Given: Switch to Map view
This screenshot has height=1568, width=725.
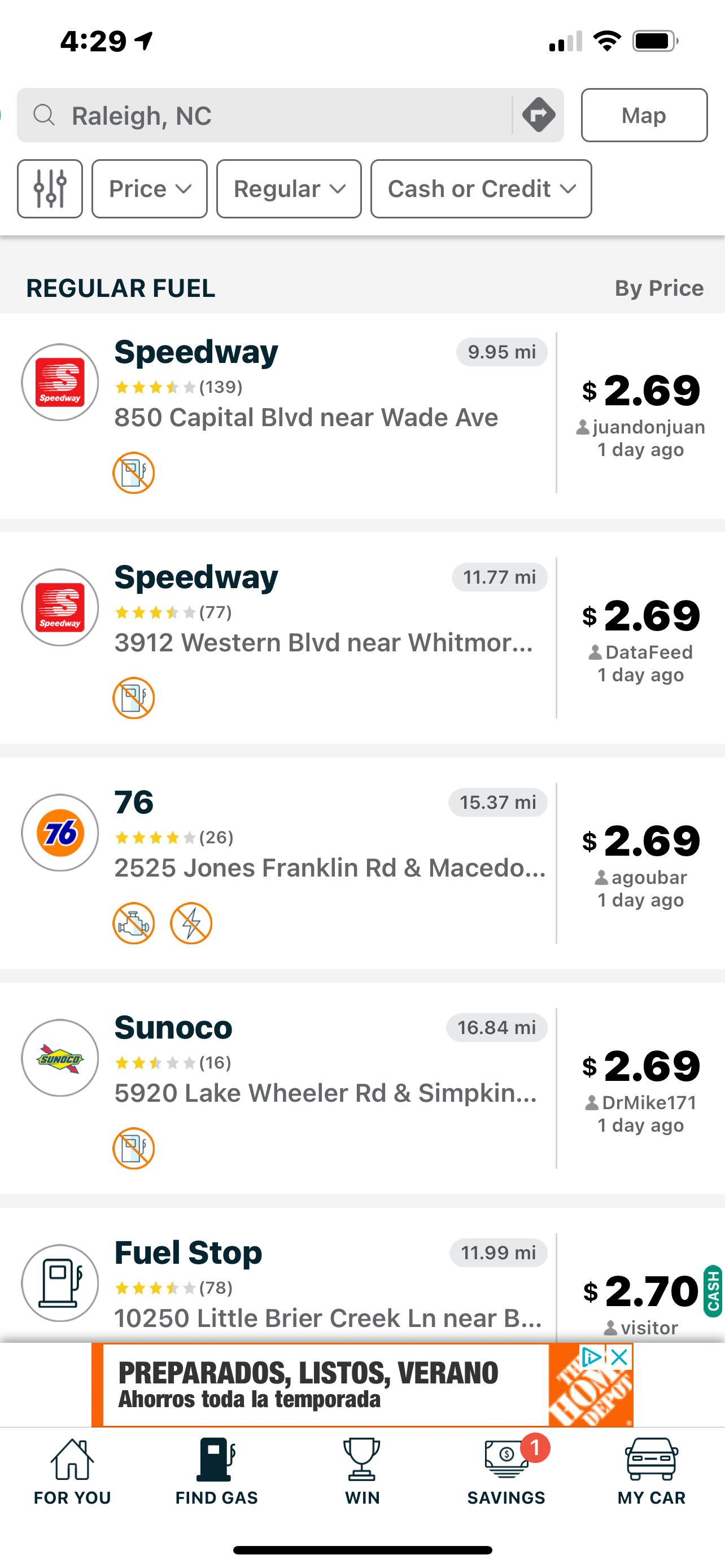Looking at the screenshot, I should pos(644,116).
